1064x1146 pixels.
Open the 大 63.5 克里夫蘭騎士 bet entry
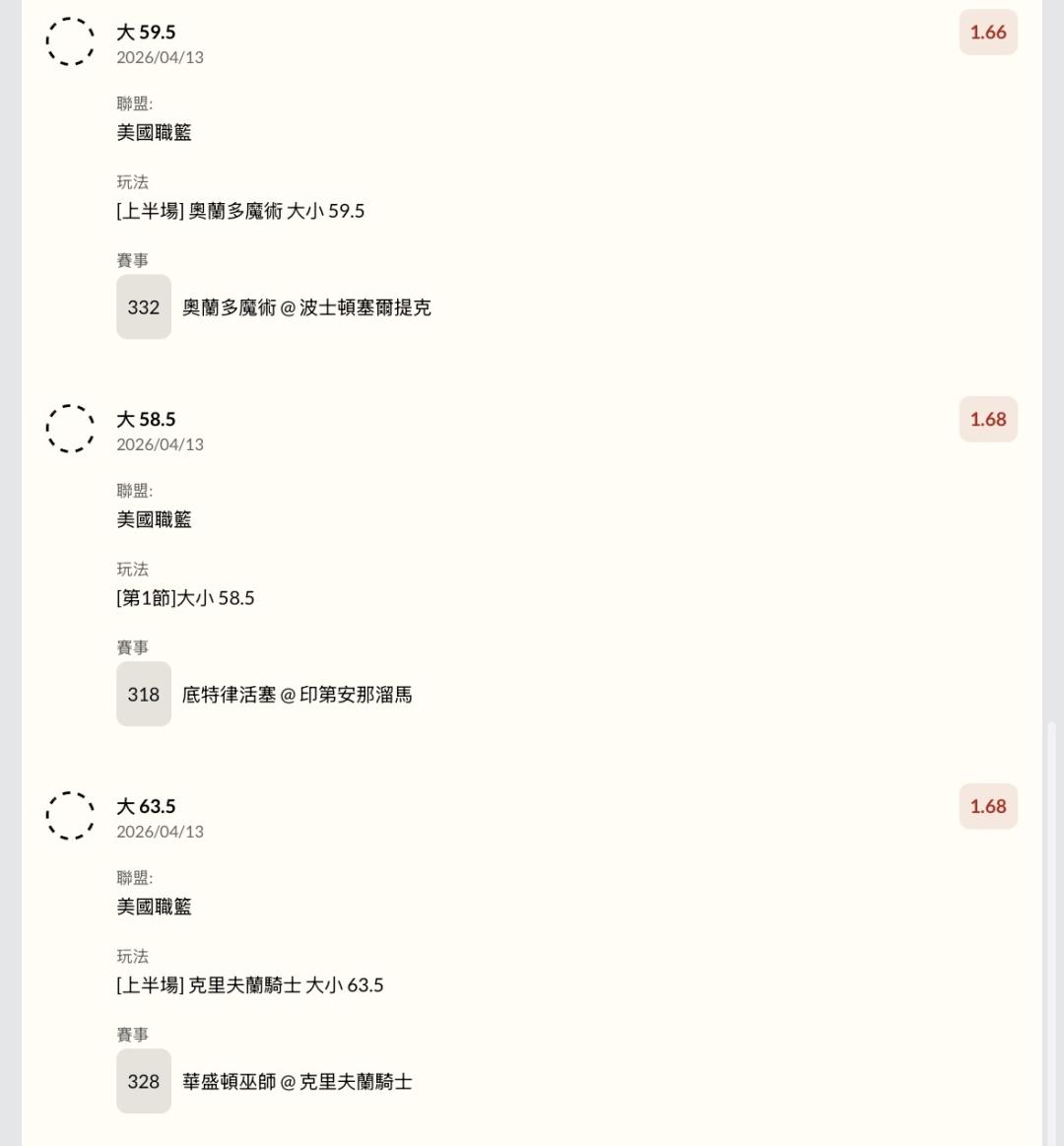[146, 807]
